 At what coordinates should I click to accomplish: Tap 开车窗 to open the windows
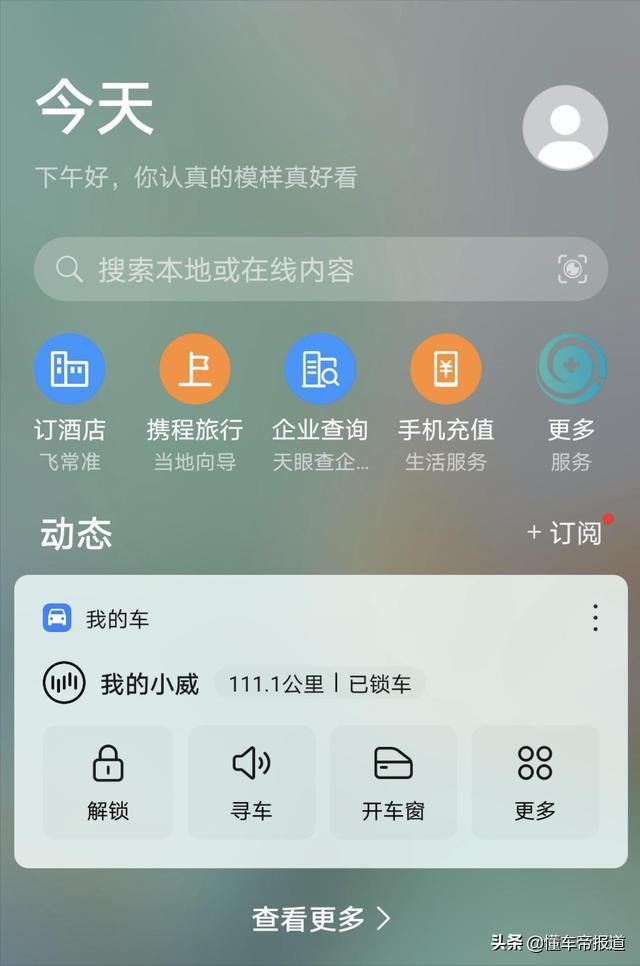[393, 782]
